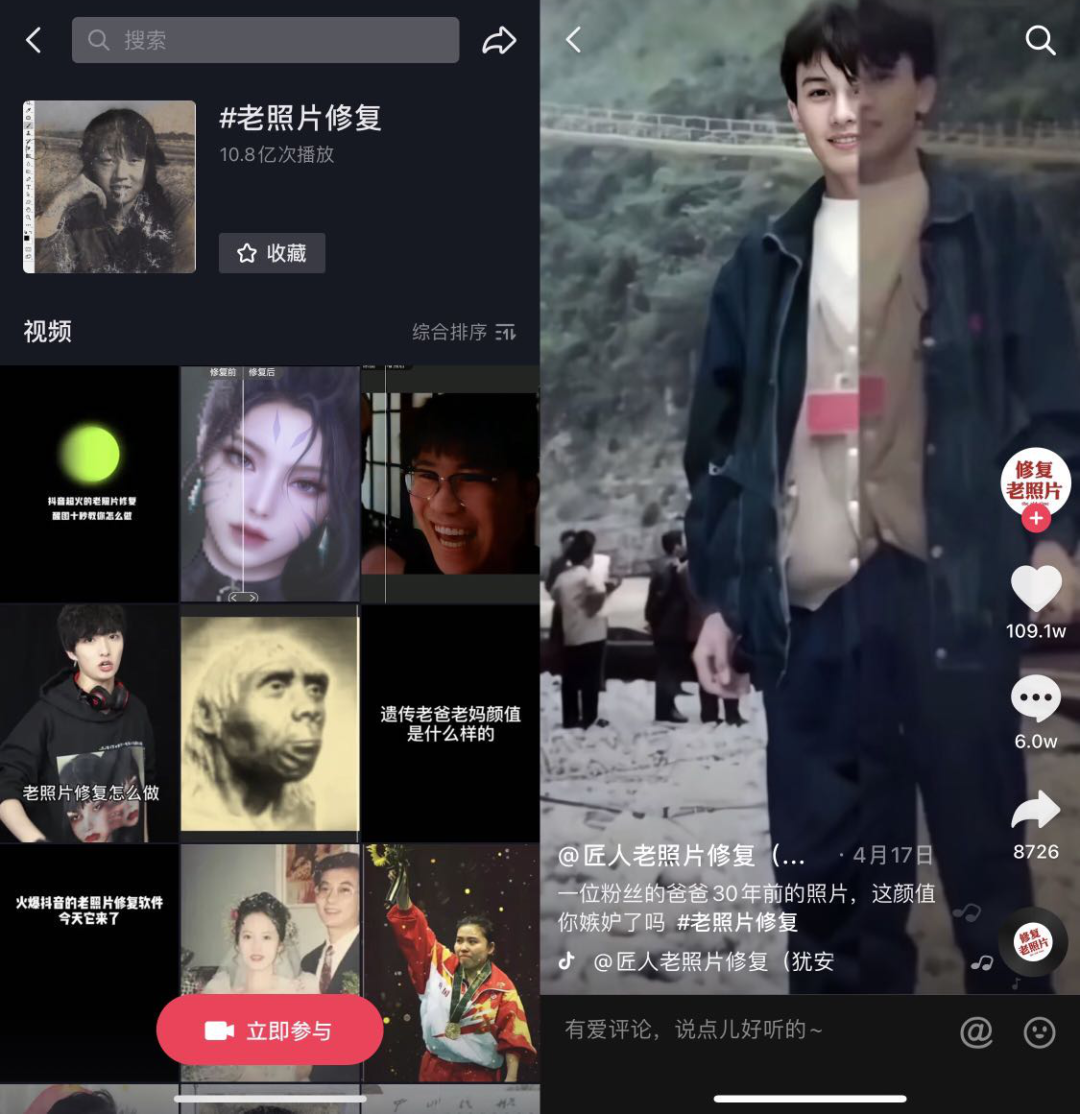This screenshot has height=1114, width=1080.
Task: Follow 修复老照片 via the red plus badge
Action: (1036, 519)
